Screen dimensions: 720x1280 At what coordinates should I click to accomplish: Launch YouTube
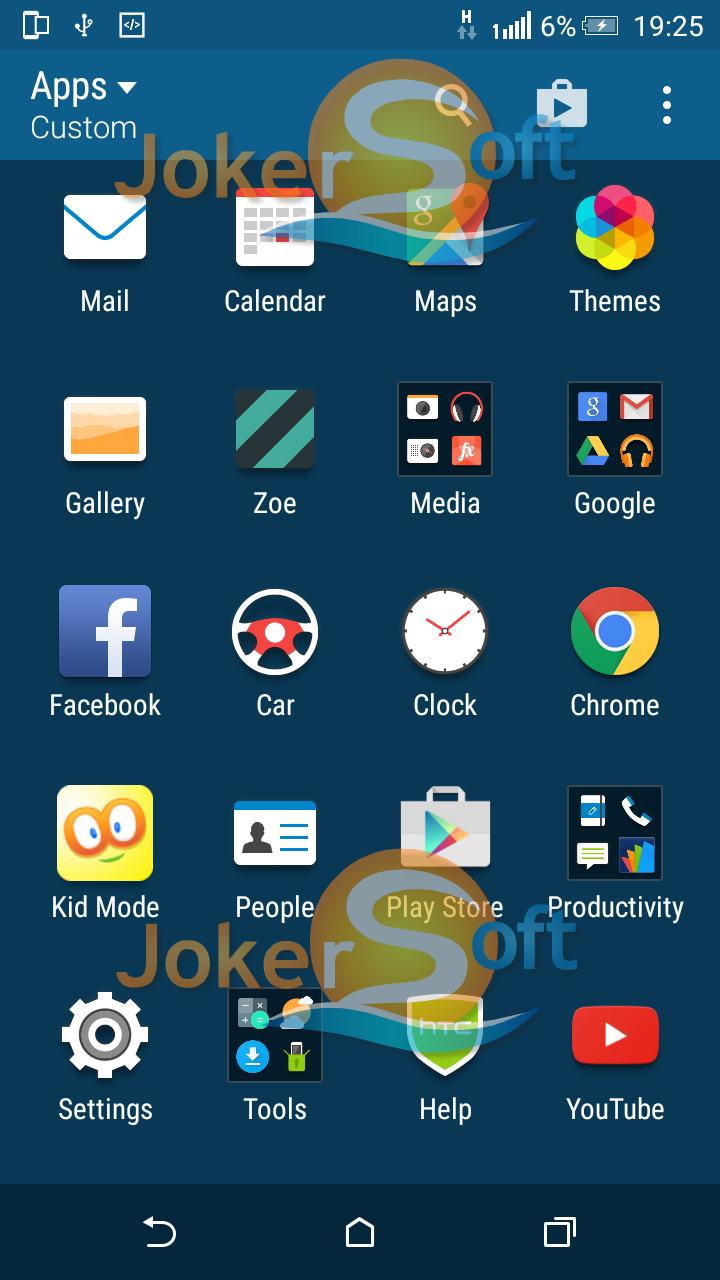(615, 1037)
